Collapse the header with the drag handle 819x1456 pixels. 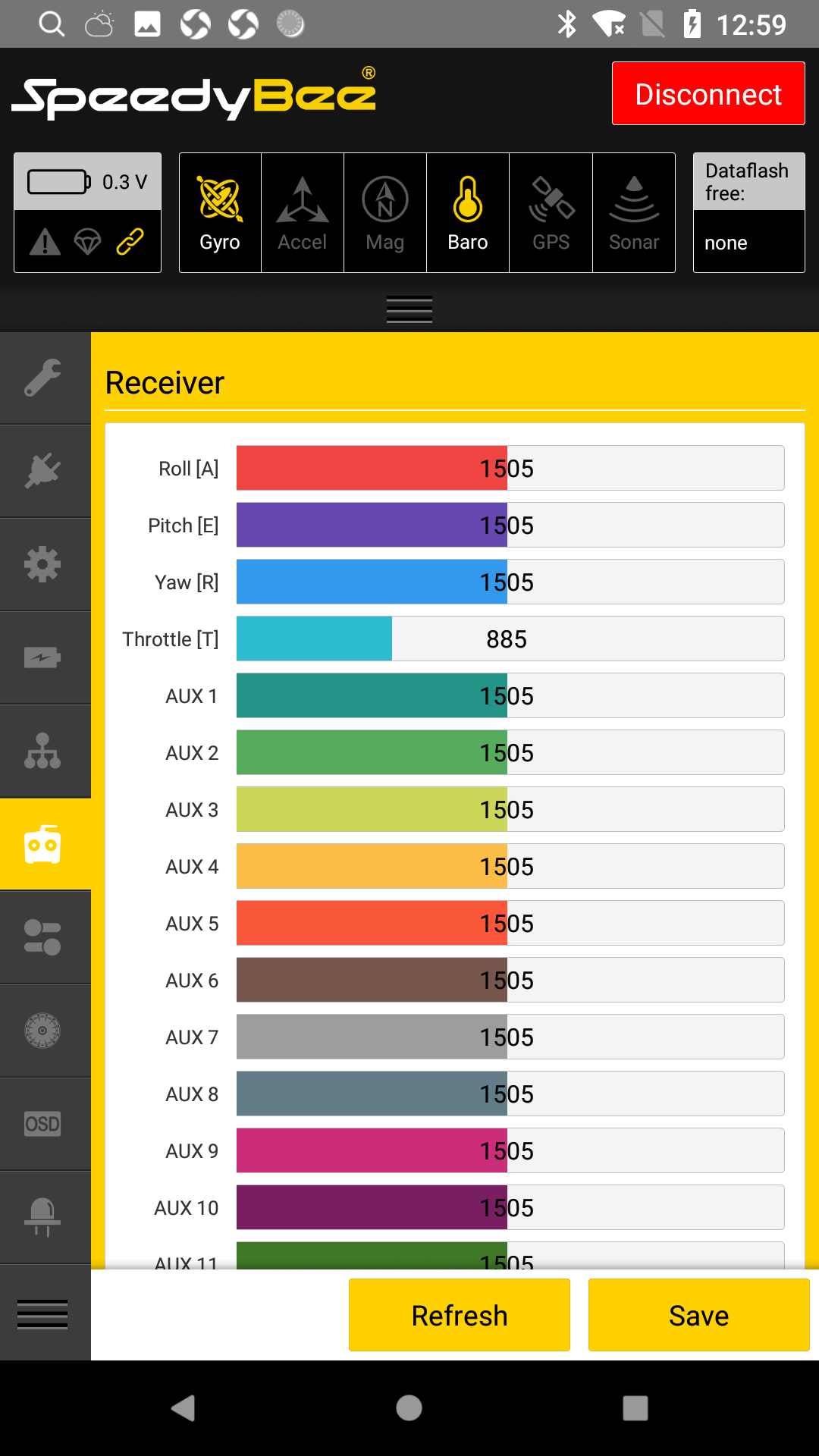point(409,309)
